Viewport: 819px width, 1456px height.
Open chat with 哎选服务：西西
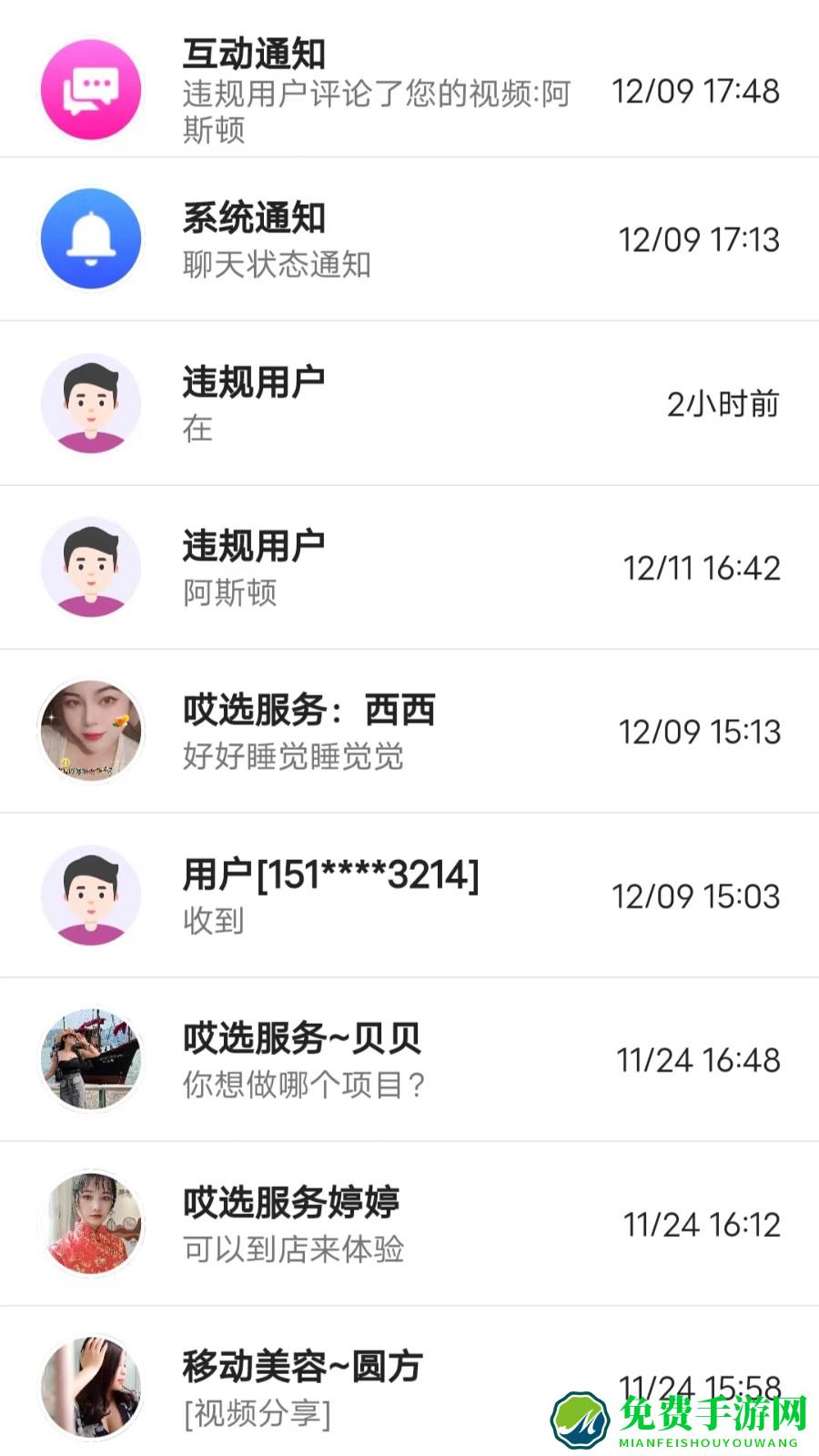tap(364, 731)
